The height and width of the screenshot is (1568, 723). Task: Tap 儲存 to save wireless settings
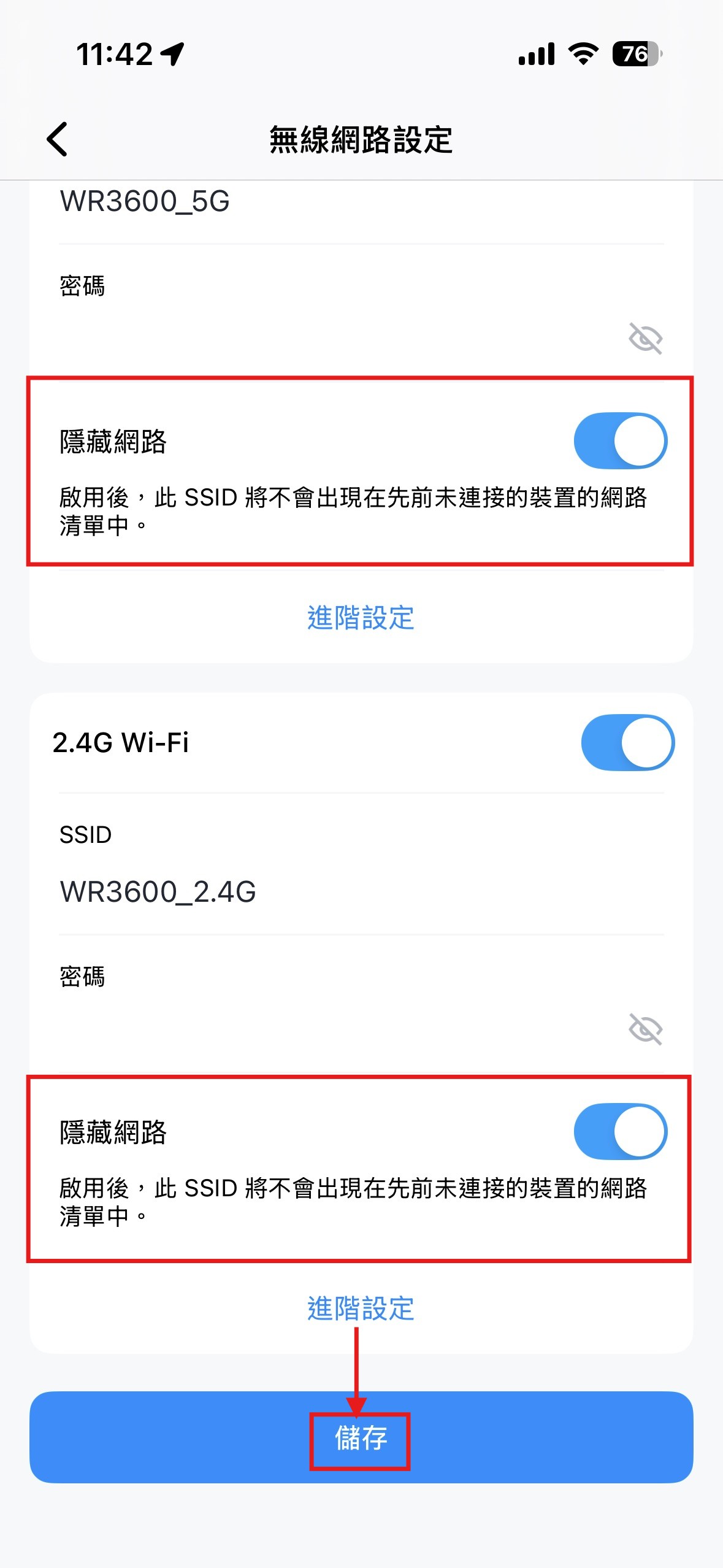tap(361, 1437)
